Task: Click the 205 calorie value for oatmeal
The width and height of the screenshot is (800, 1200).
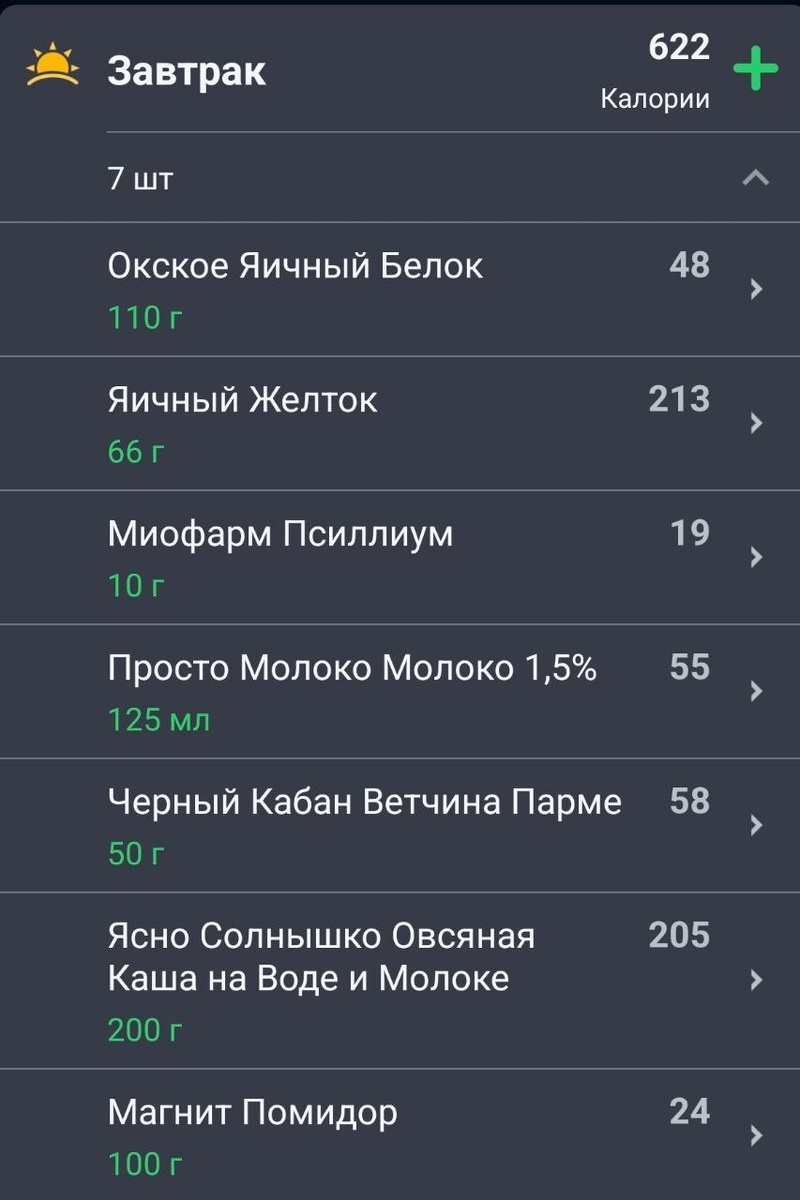Action: click(x=677, y=935)
